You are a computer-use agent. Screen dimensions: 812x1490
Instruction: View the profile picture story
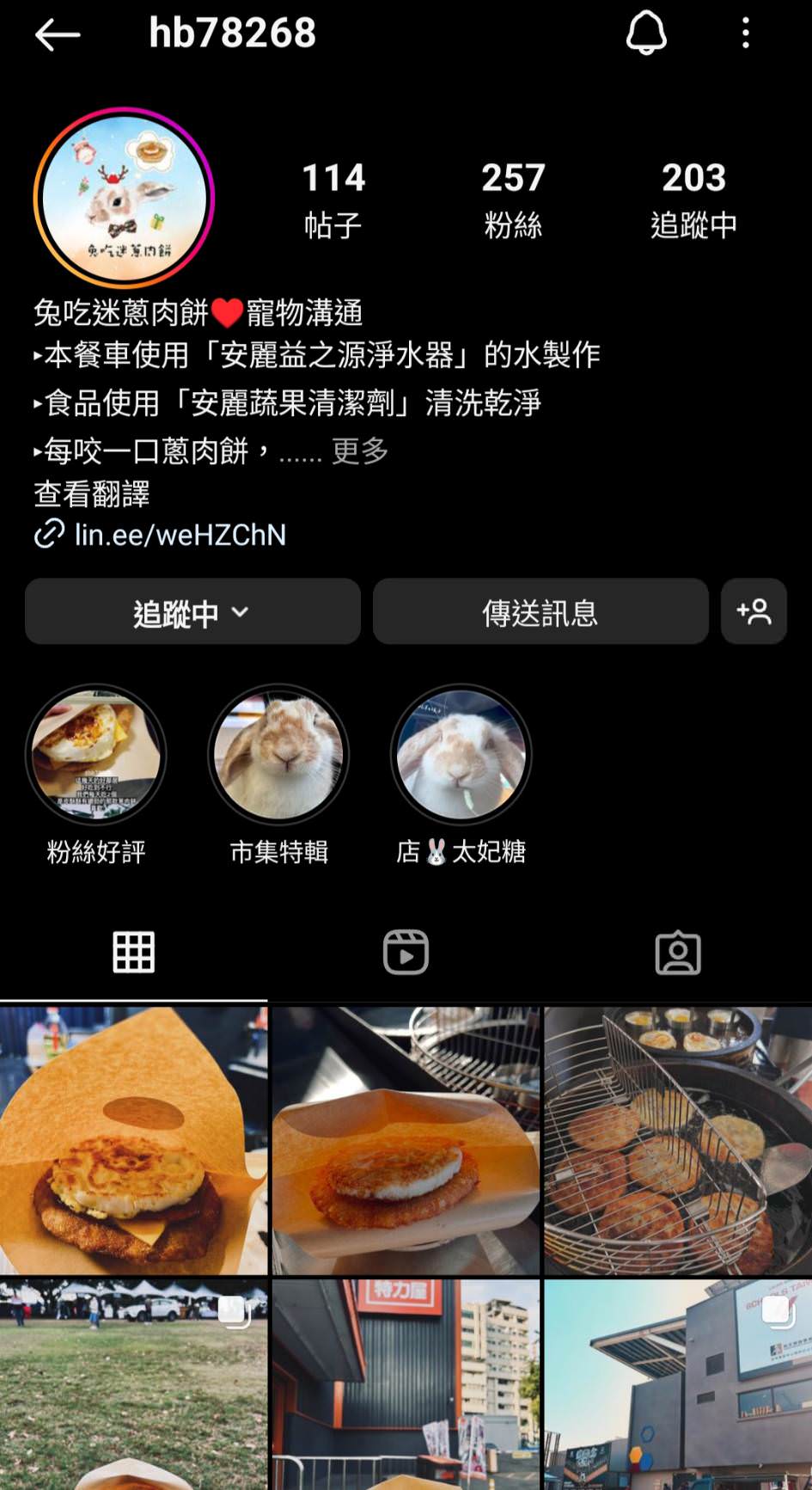(x=124, y=197)
